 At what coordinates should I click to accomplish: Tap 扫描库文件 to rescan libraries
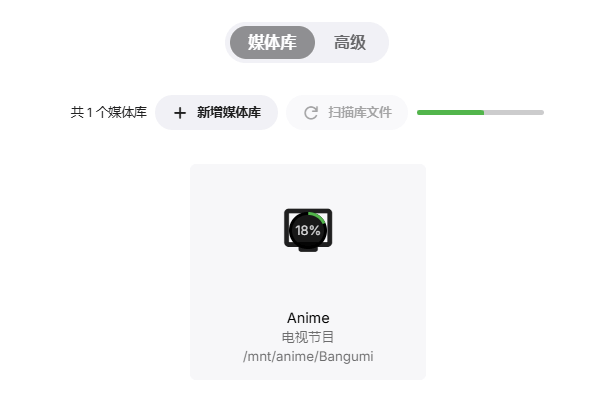(x=347, y=113)
